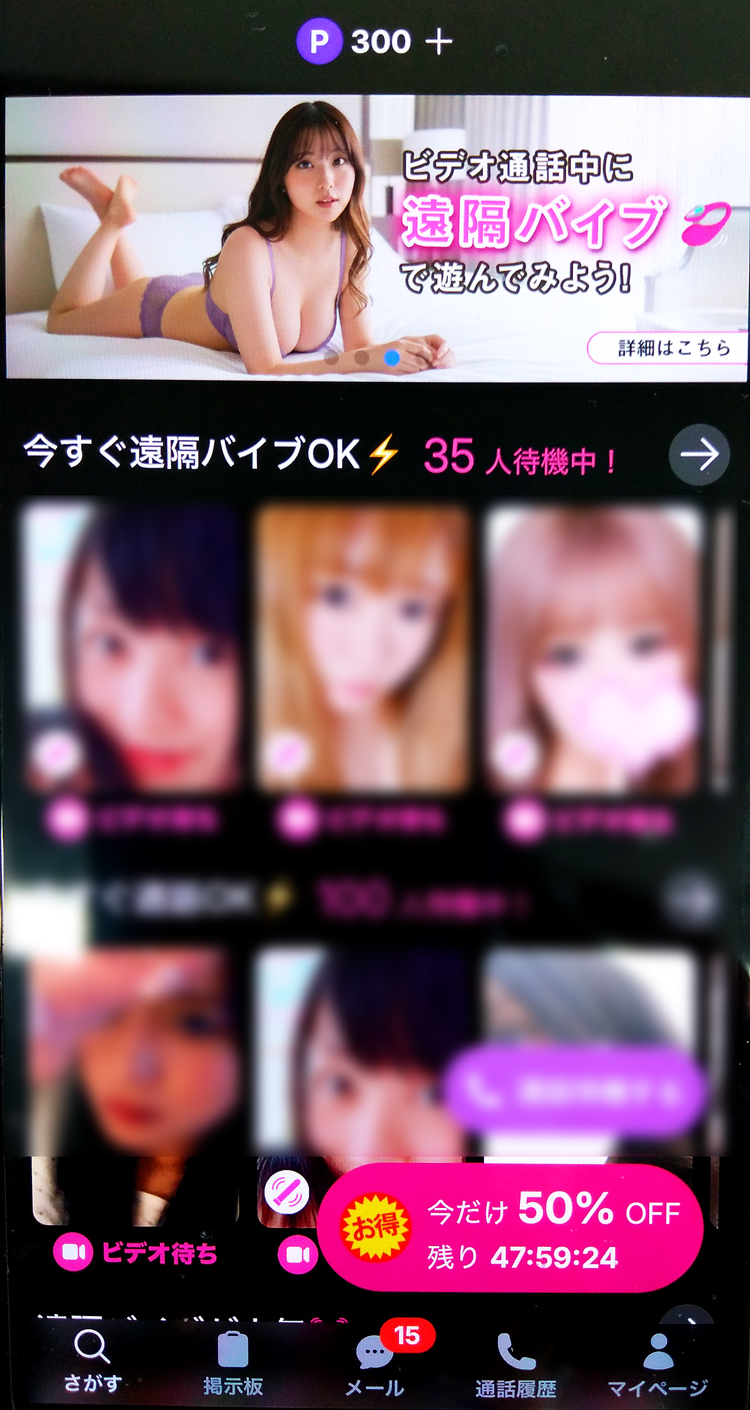This screenshot has height=1410, width=750.
Task: Tap the purple phone call button
Action: point(575,1092)
